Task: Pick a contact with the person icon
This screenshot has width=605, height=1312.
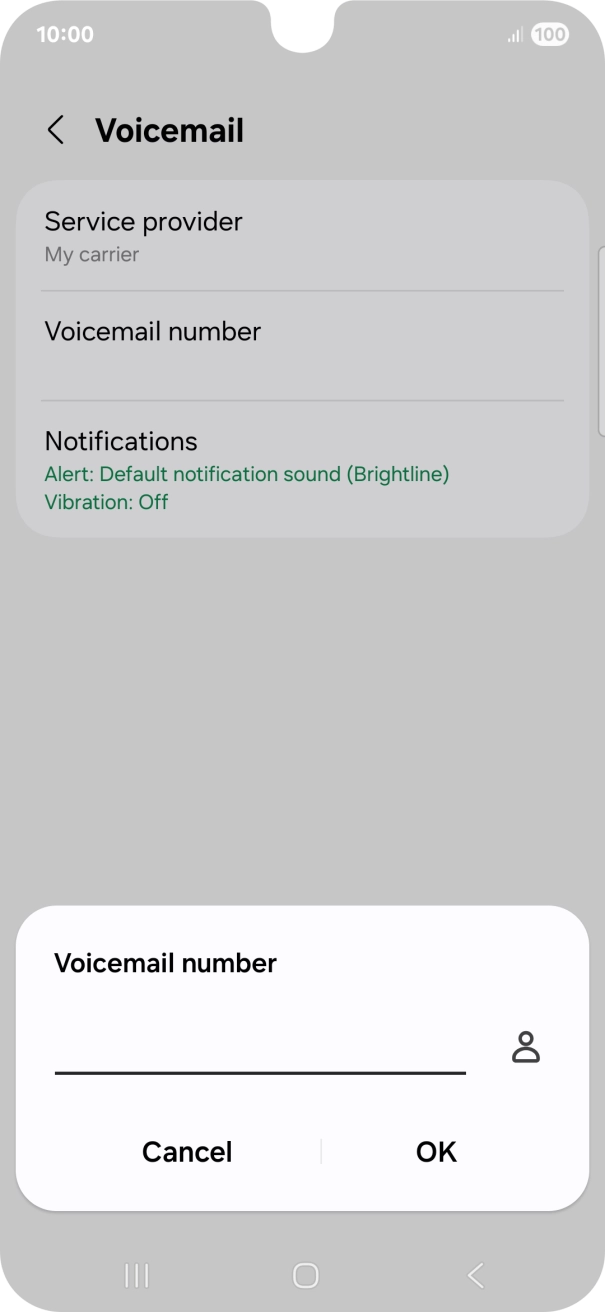Action: point(525,1047)
